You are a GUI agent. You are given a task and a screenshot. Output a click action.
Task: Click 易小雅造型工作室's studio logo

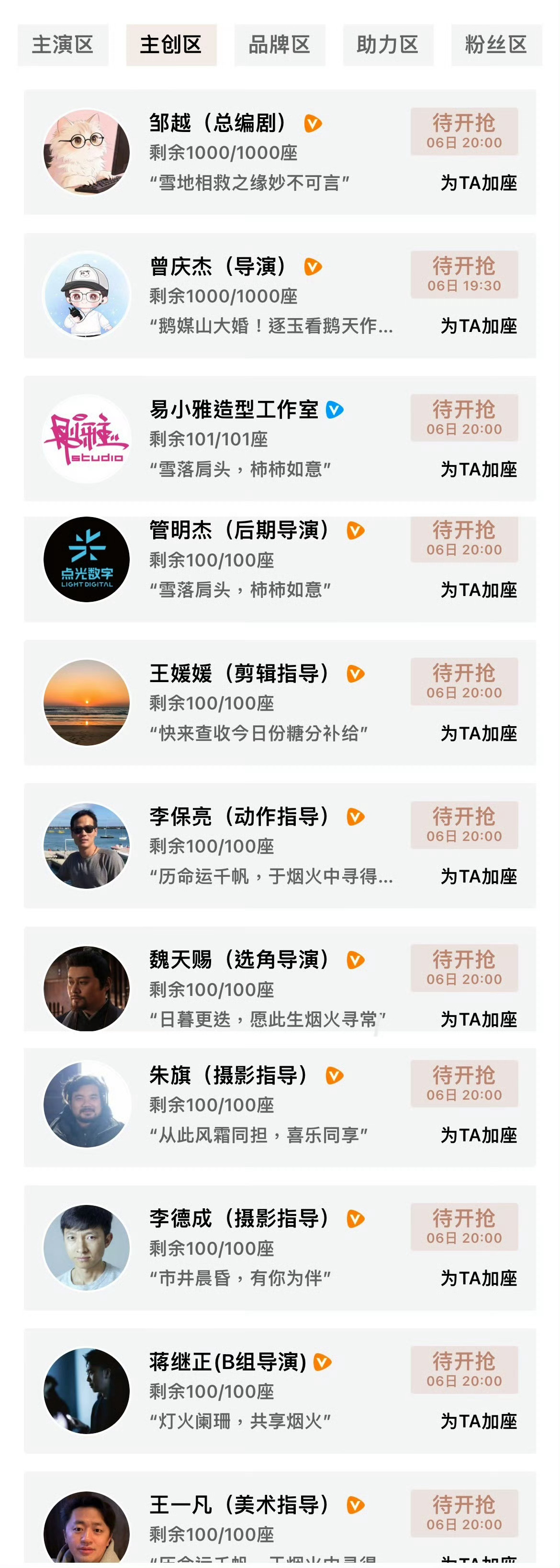(86, 436)
